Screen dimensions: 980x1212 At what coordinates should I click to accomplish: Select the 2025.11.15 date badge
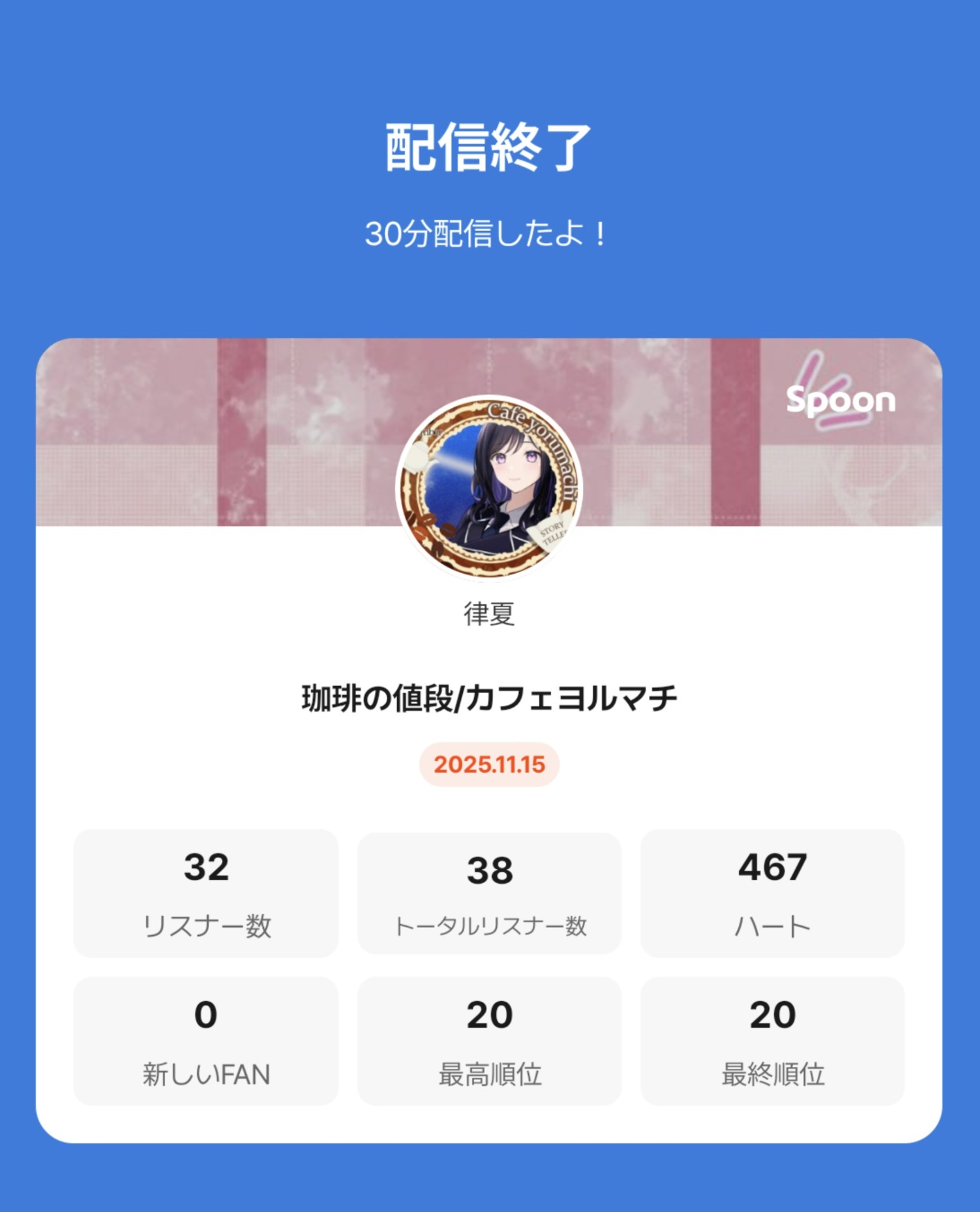[490, 764]
